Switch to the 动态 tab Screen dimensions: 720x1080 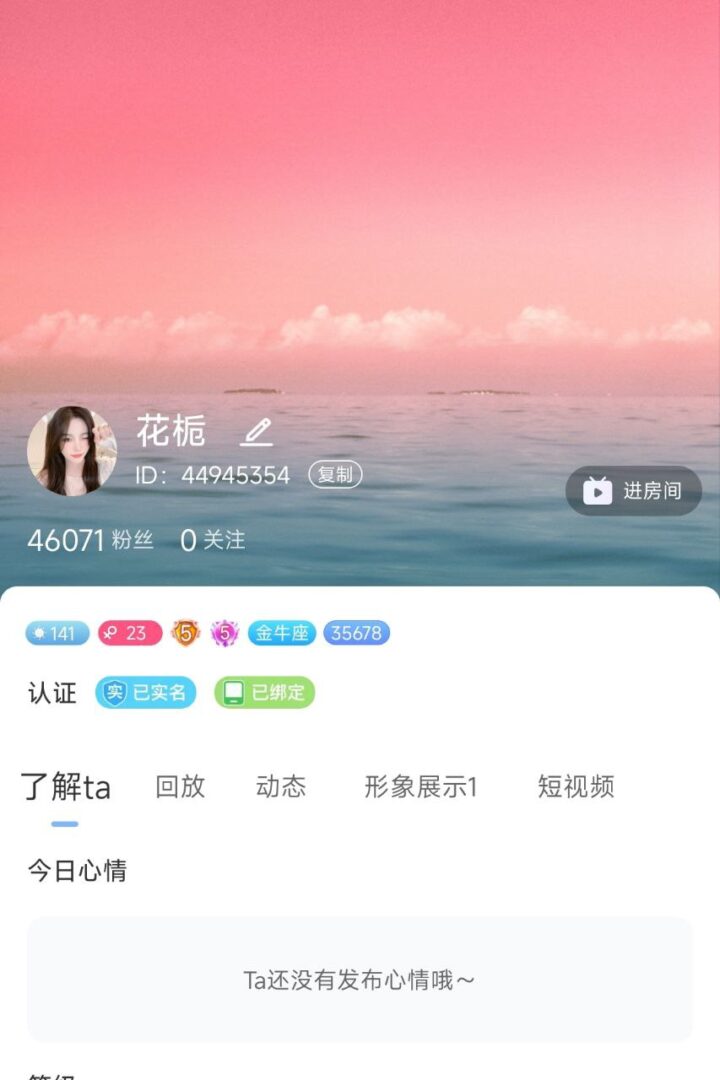[x=281, y=787]
